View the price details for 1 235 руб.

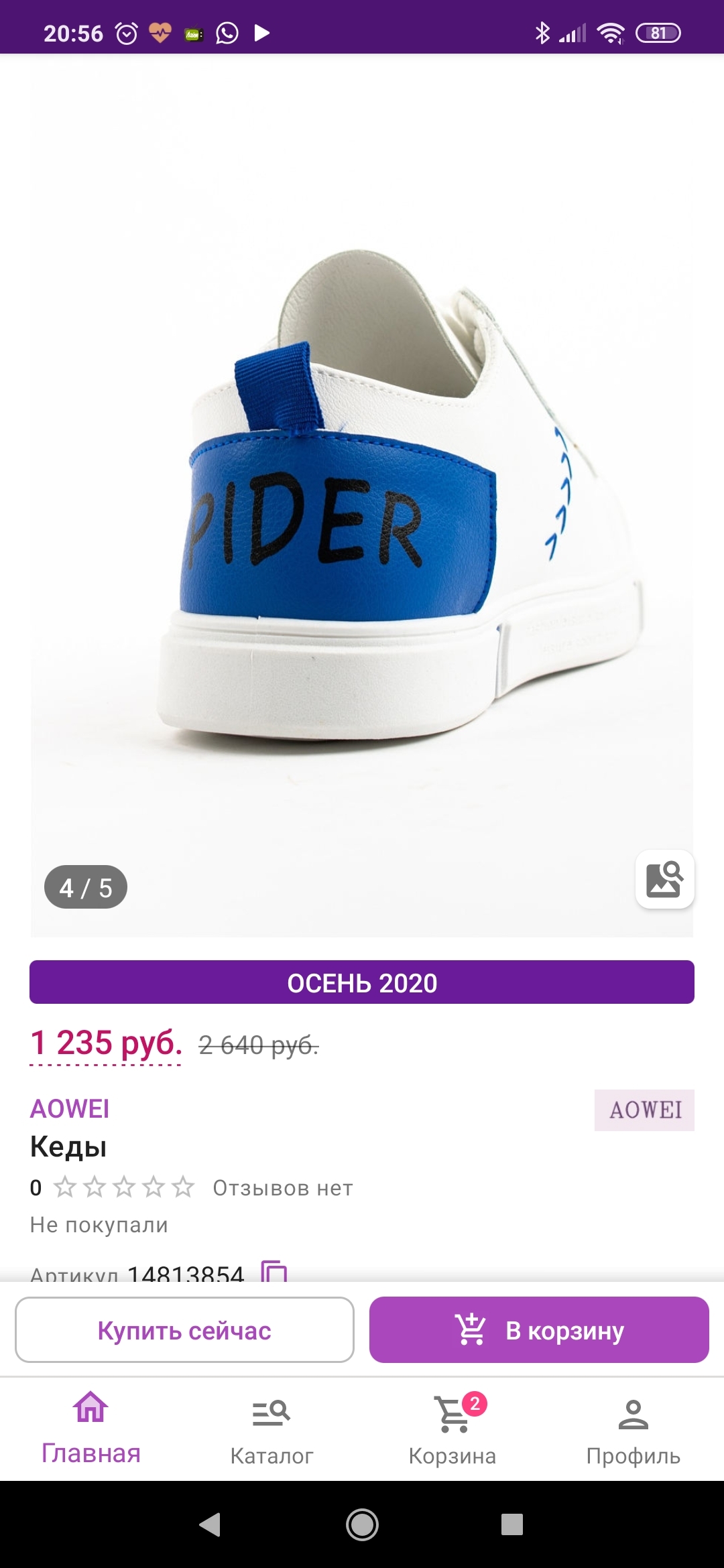point(106,1043)
